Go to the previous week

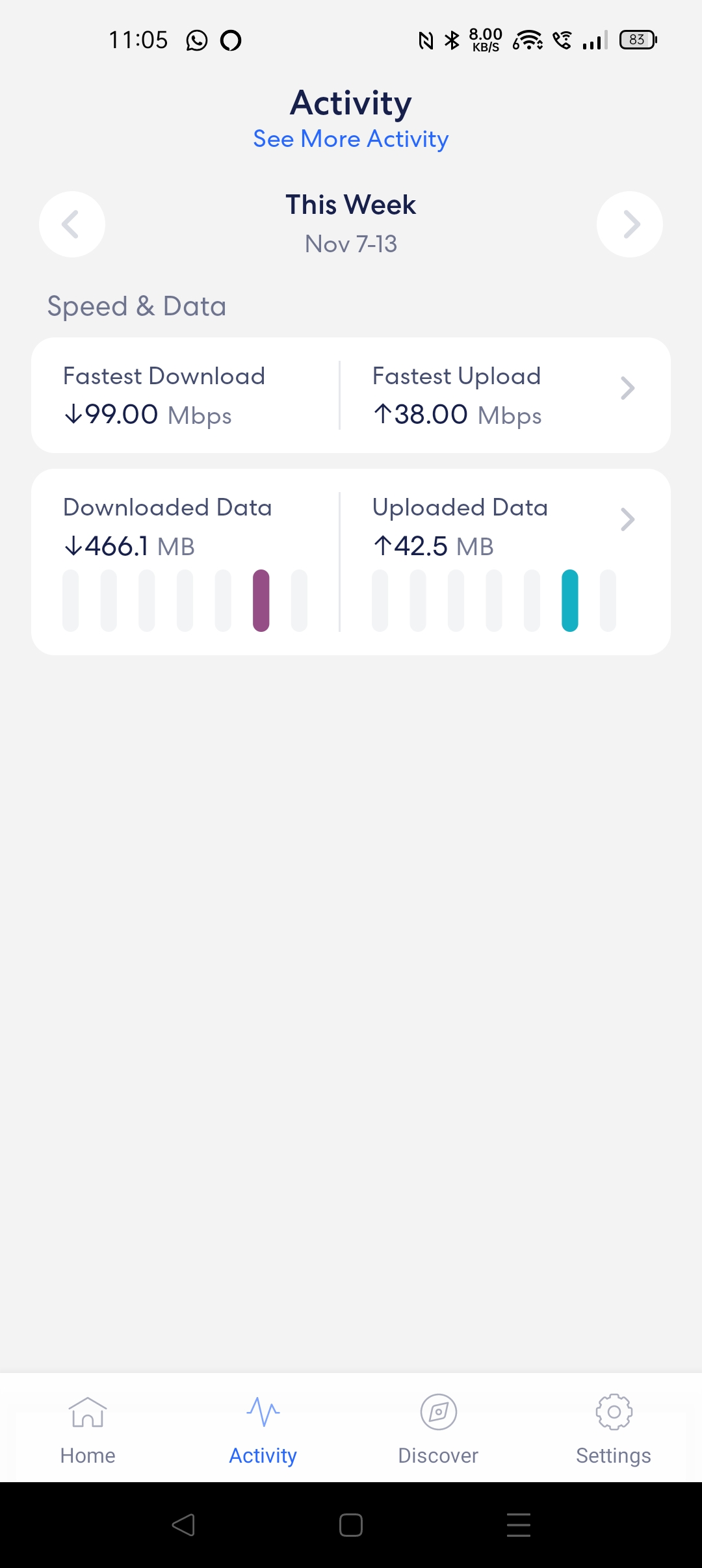72,224
